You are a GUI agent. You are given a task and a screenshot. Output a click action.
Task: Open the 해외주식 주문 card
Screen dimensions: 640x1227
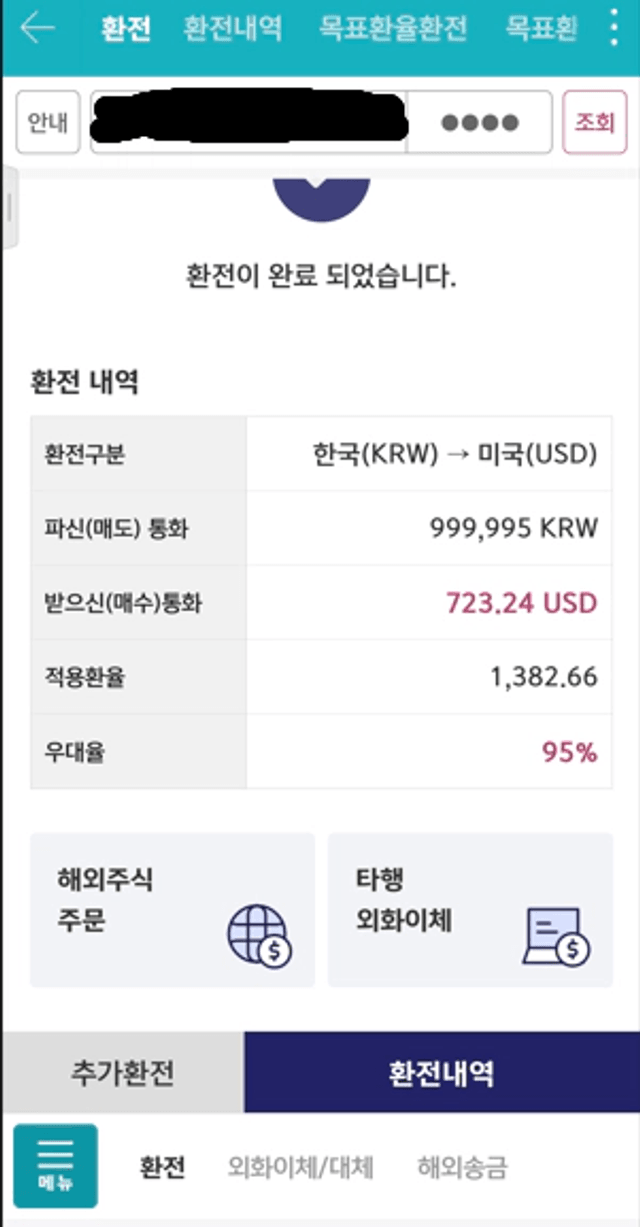click(172, 910)
